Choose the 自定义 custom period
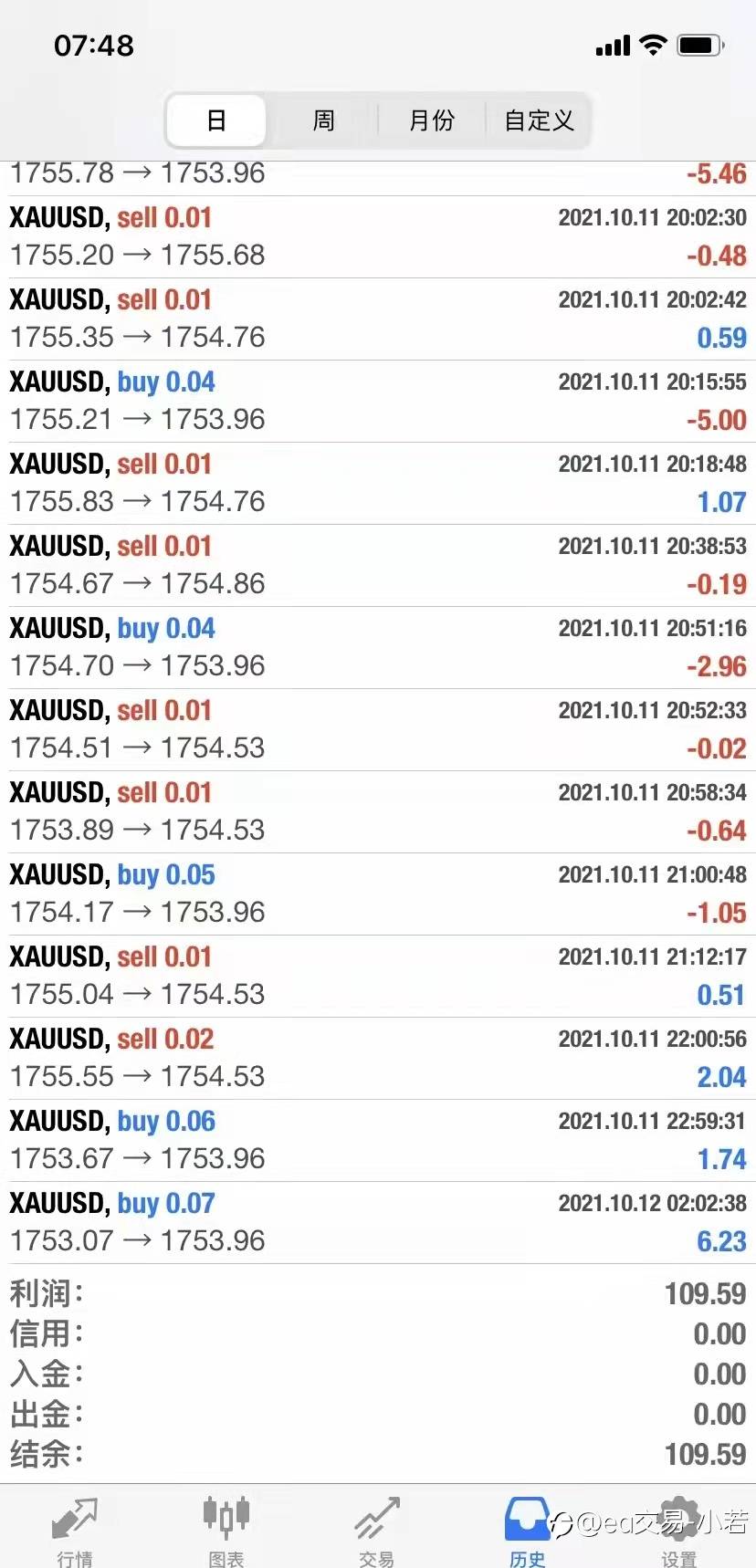The image size is (756, 1568). pos(538,120)
